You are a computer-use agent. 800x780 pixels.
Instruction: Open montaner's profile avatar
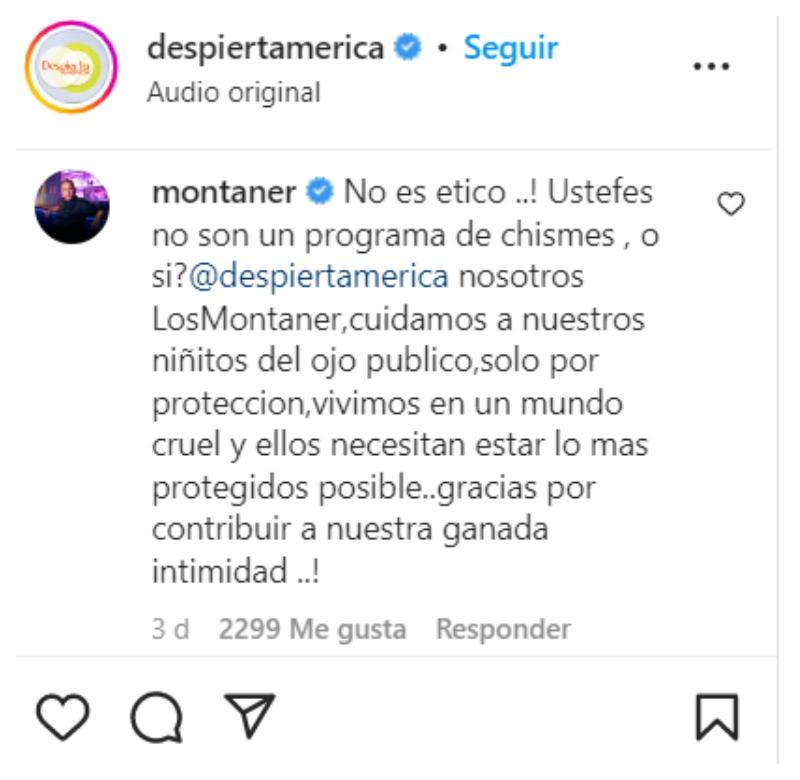[72, 206]
